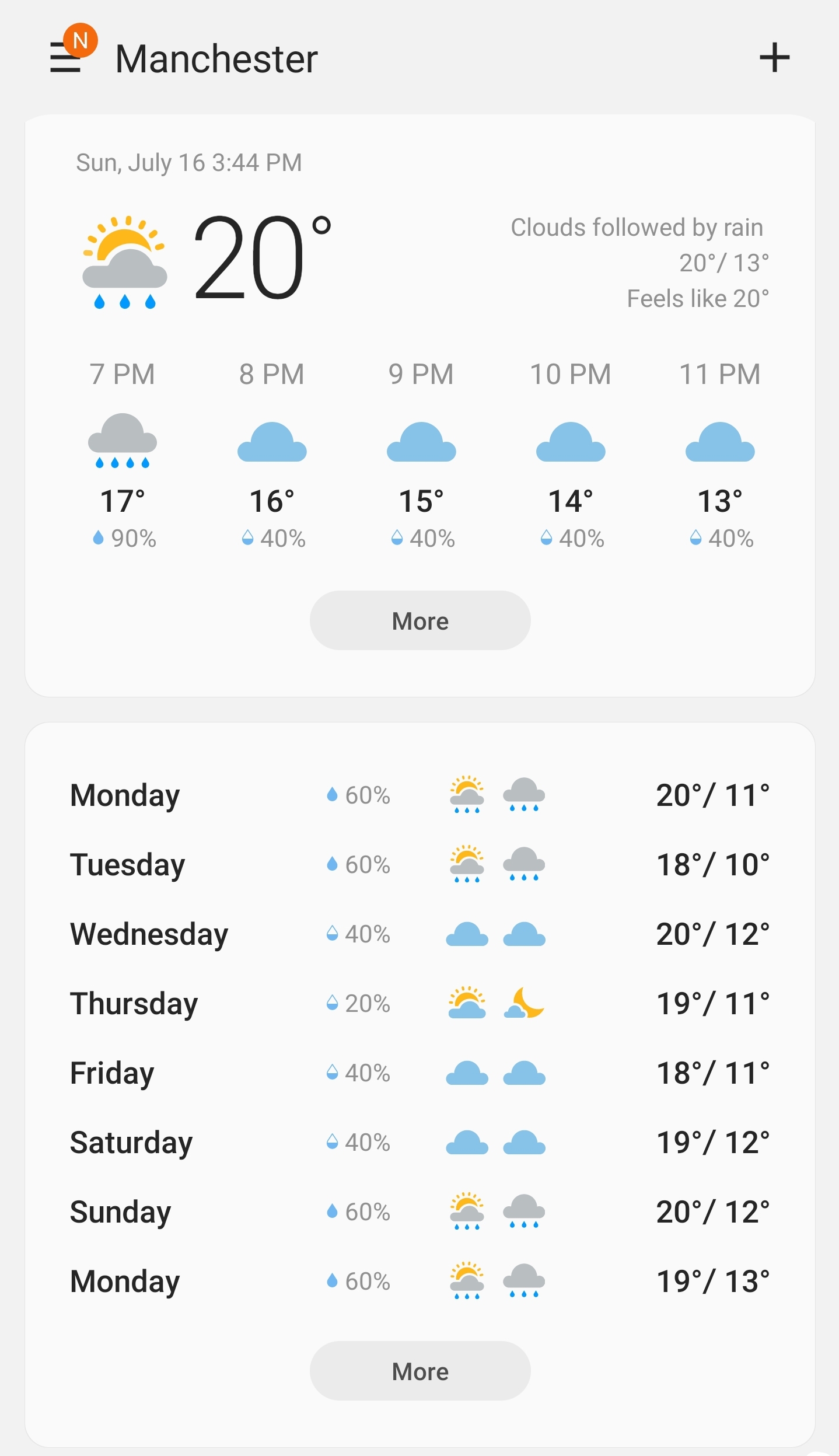Open Saturday's forecast row

coord(419,1142)
